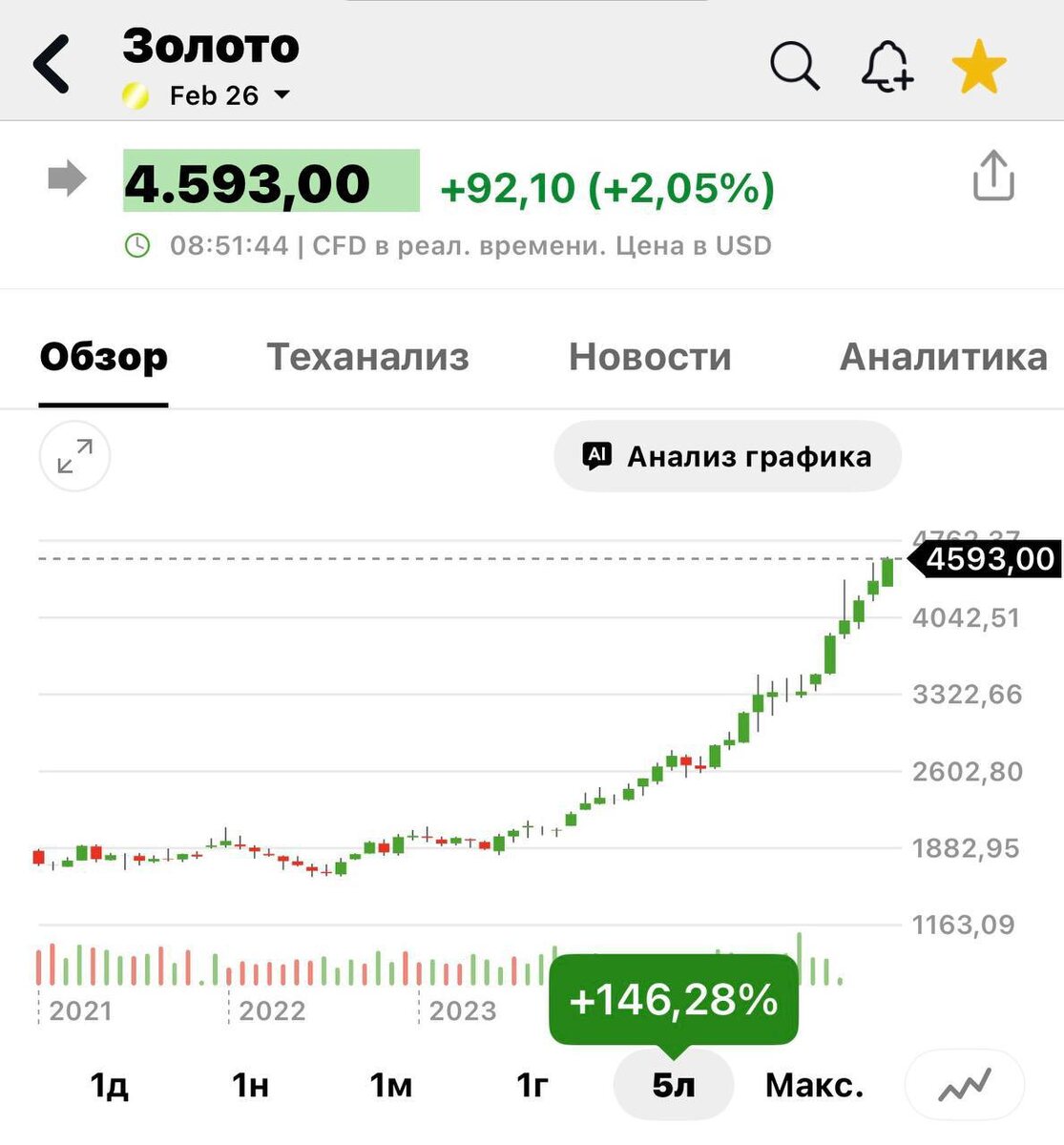Share the gold quote

[992, 176]
